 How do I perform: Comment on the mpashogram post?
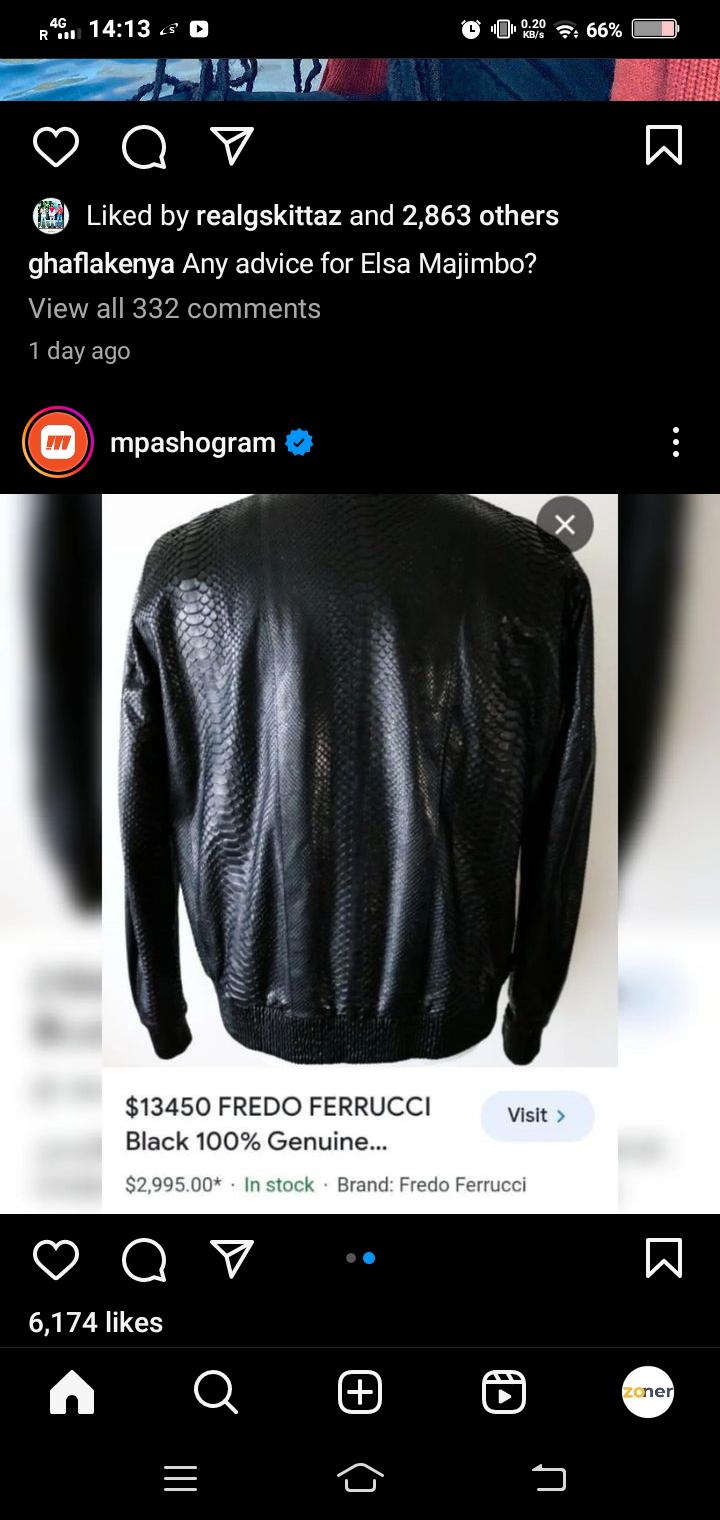pos(144,1259)
